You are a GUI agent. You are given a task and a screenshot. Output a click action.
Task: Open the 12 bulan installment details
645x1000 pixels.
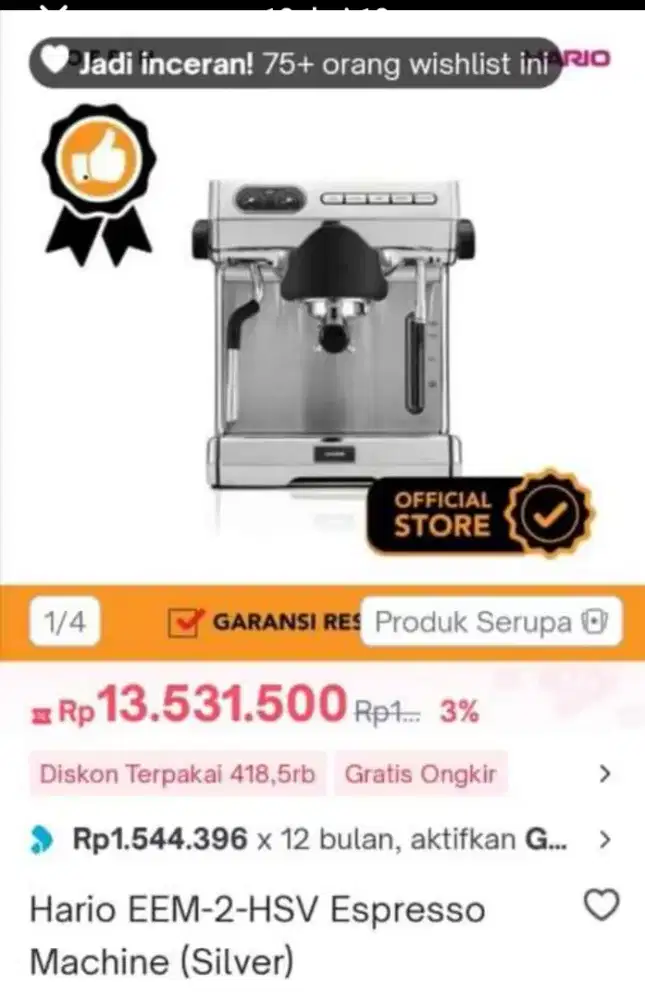tap(603, 839)
